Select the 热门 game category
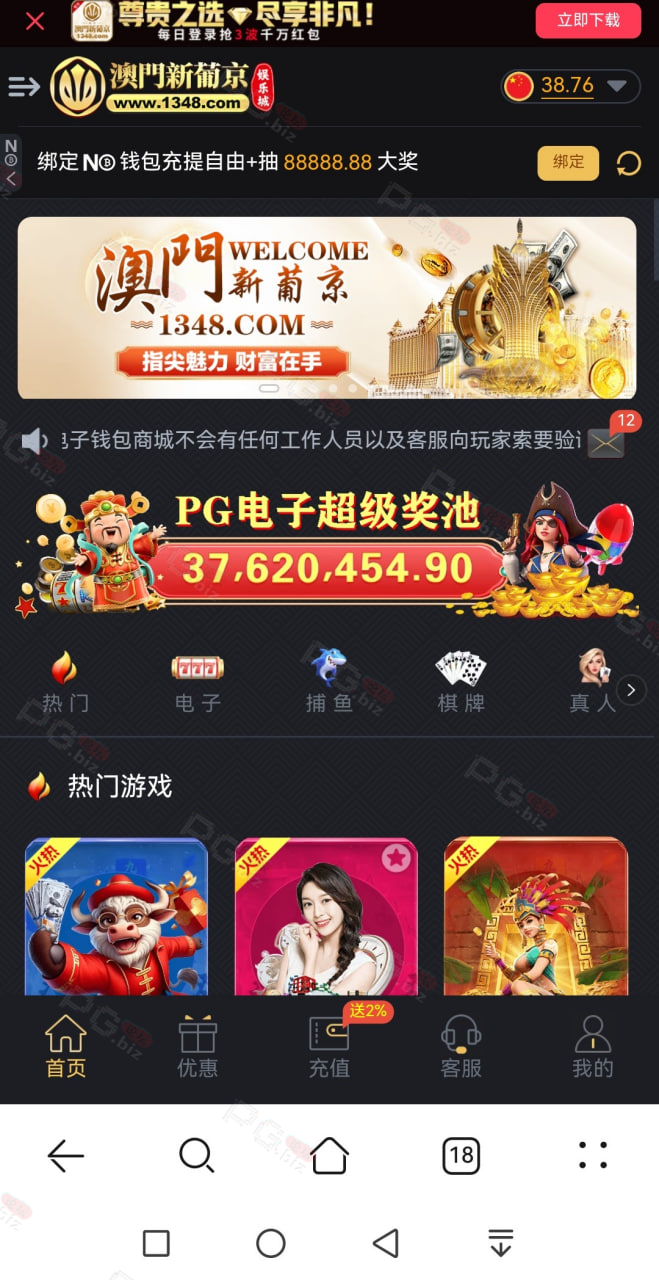659x1280 pixels. (x=65, y=682)
